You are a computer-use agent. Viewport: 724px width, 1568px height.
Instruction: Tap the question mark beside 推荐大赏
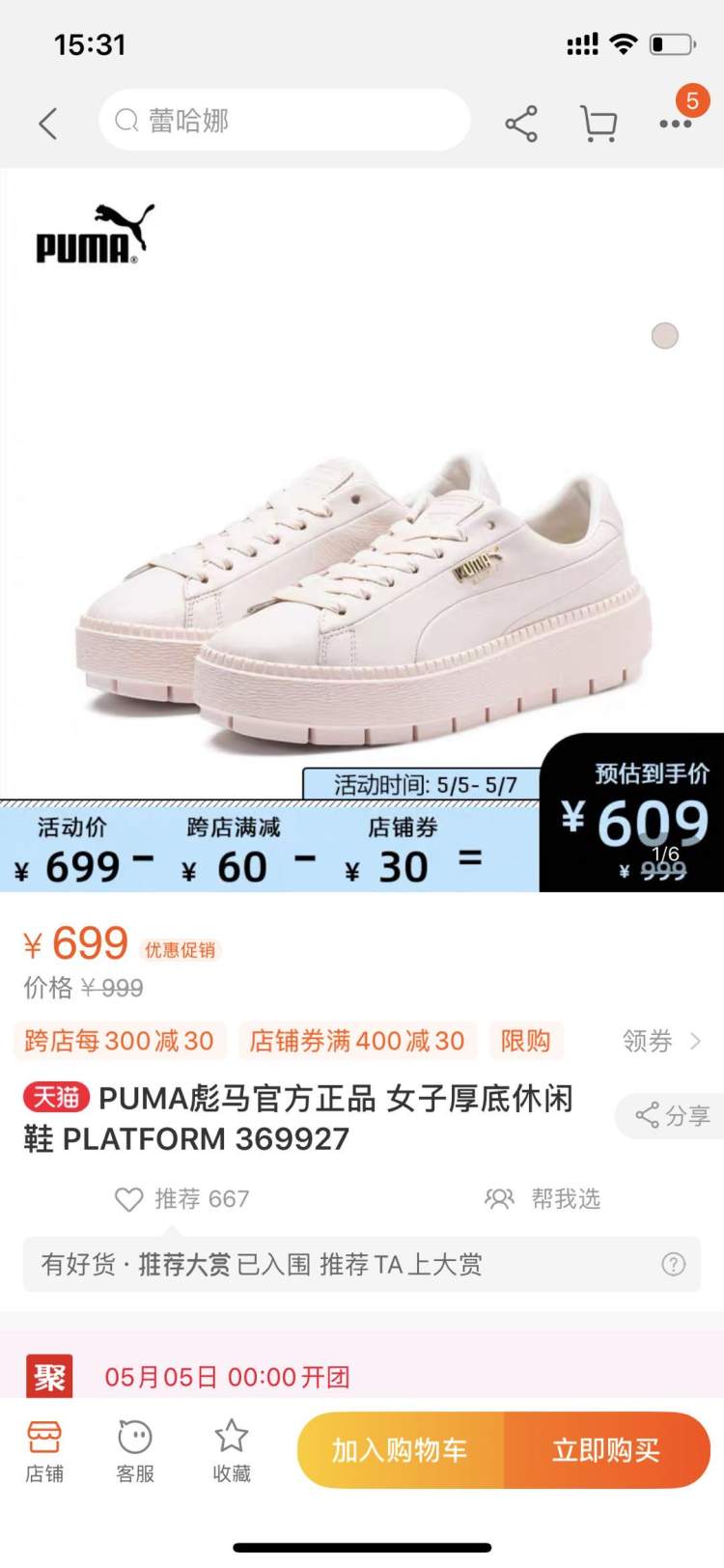click(673, 1262)
